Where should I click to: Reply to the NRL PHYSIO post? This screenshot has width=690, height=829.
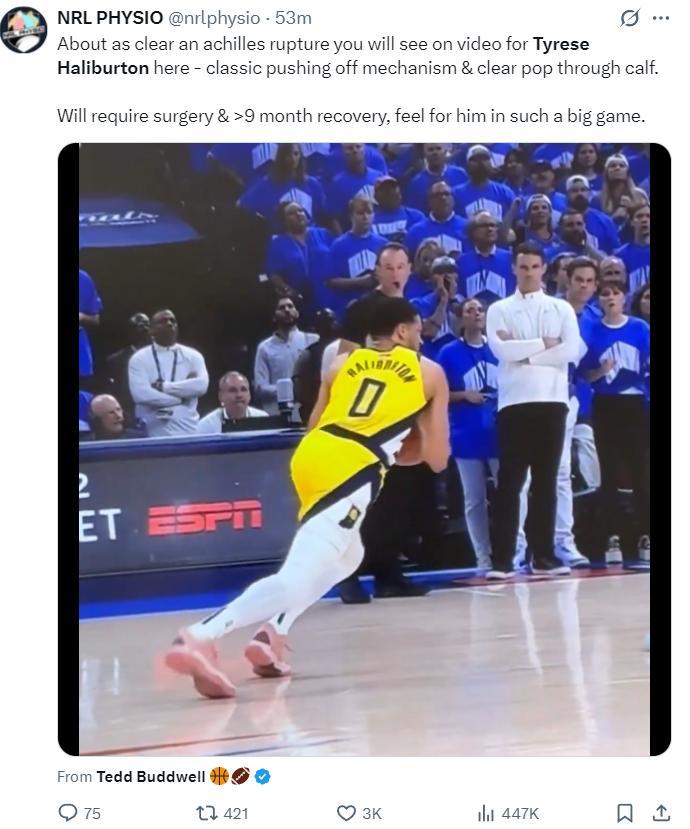tap(69, 813)
